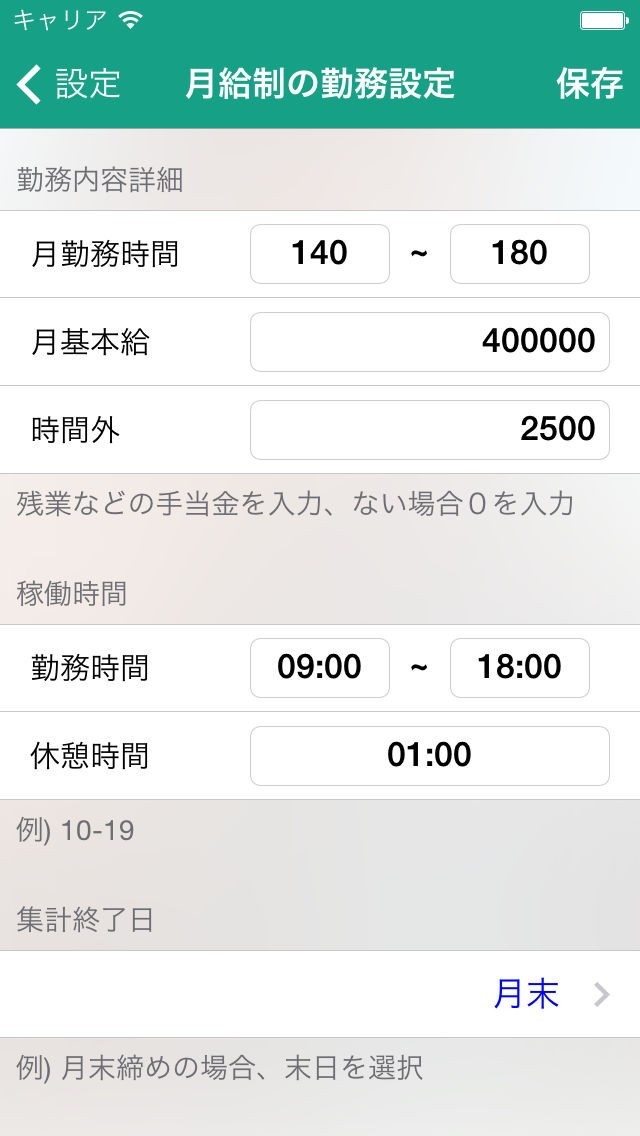Viewport: 640px width, 1136px height.
Task: Change the work start time 09:00
Action: pos(319,667)
